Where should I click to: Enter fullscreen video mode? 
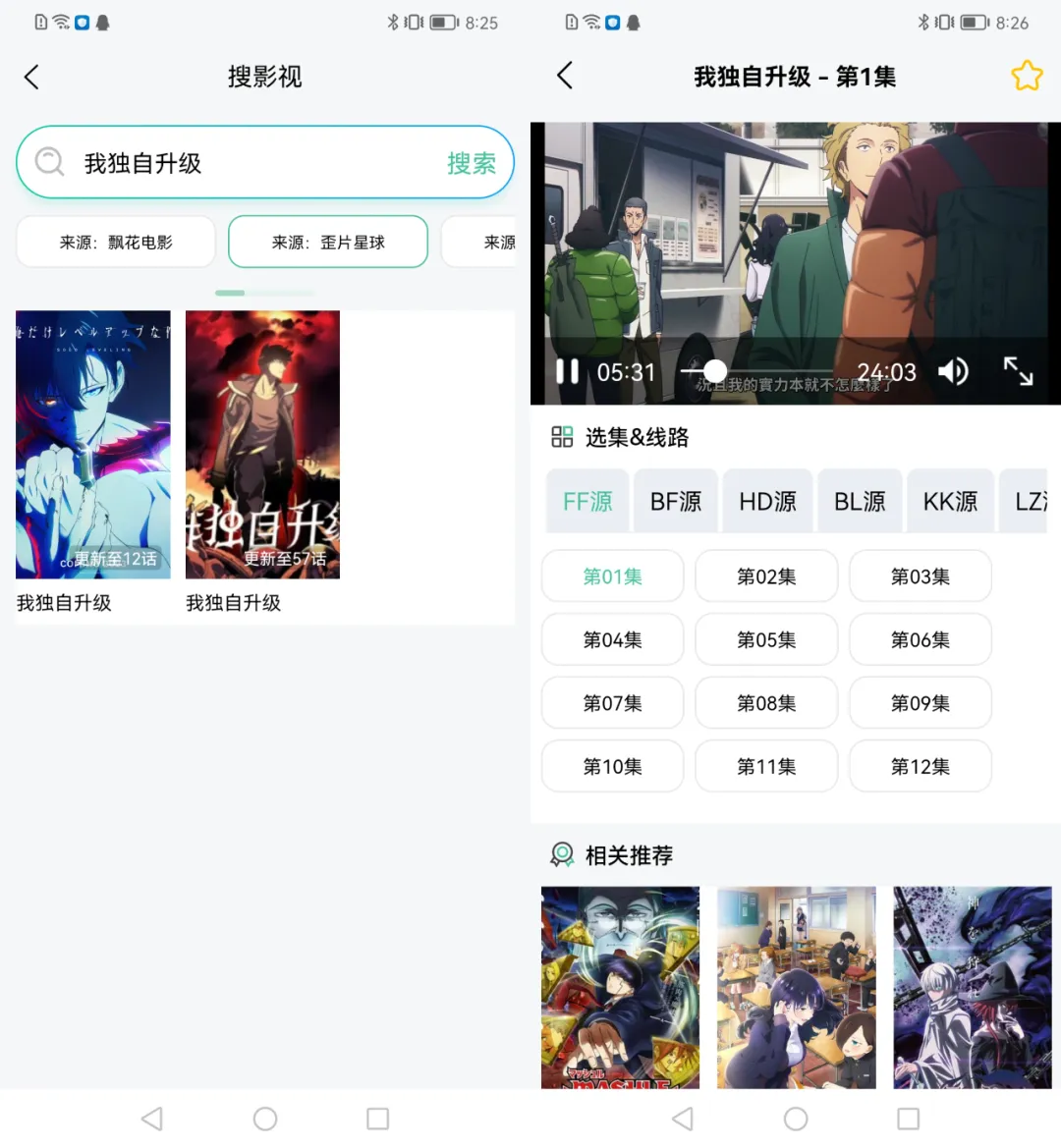pyautogui.click(x=1018, y=371)
